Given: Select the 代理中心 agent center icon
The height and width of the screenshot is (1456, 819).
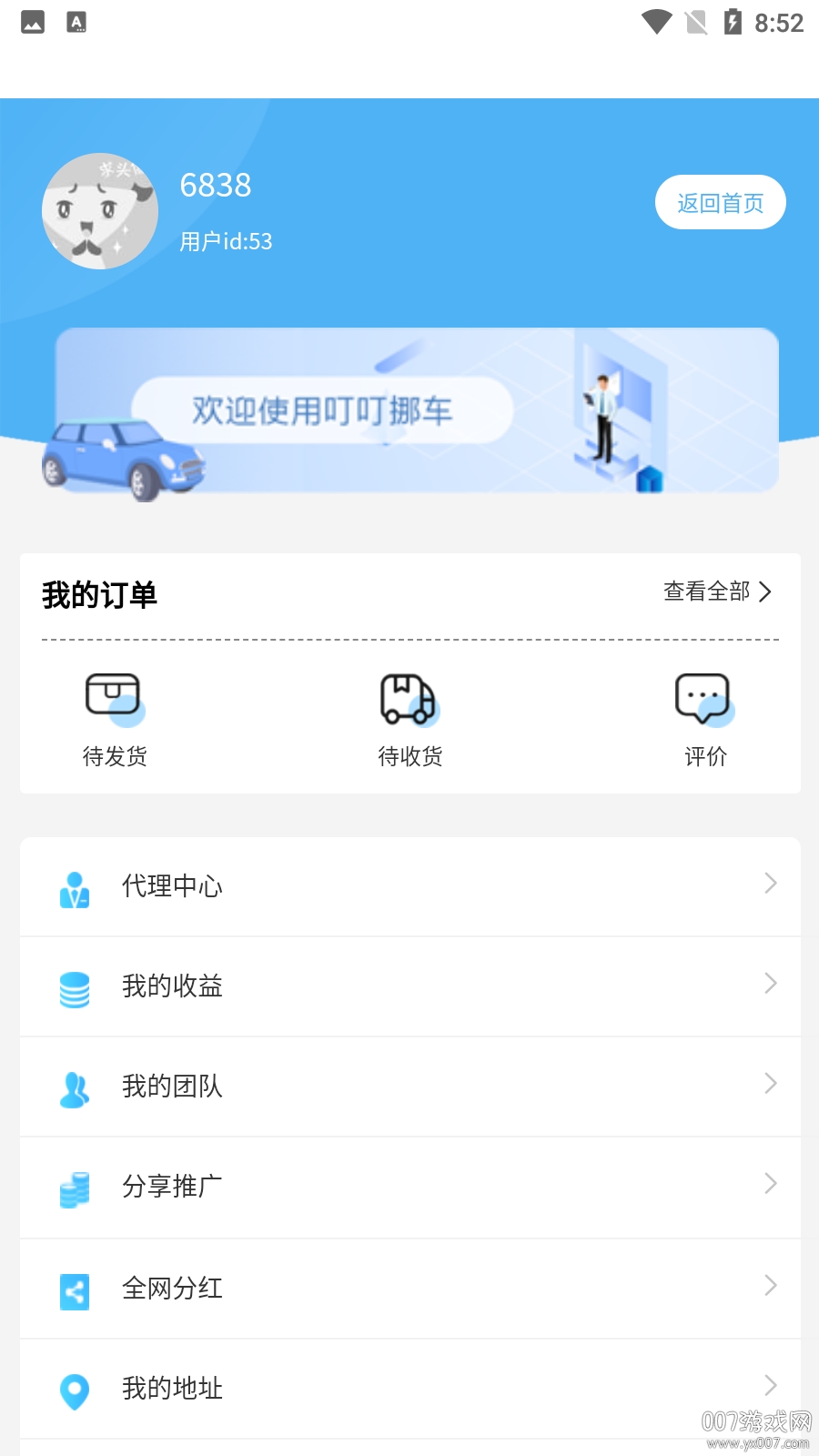Looking at the screenshot, I should (75, 887).
